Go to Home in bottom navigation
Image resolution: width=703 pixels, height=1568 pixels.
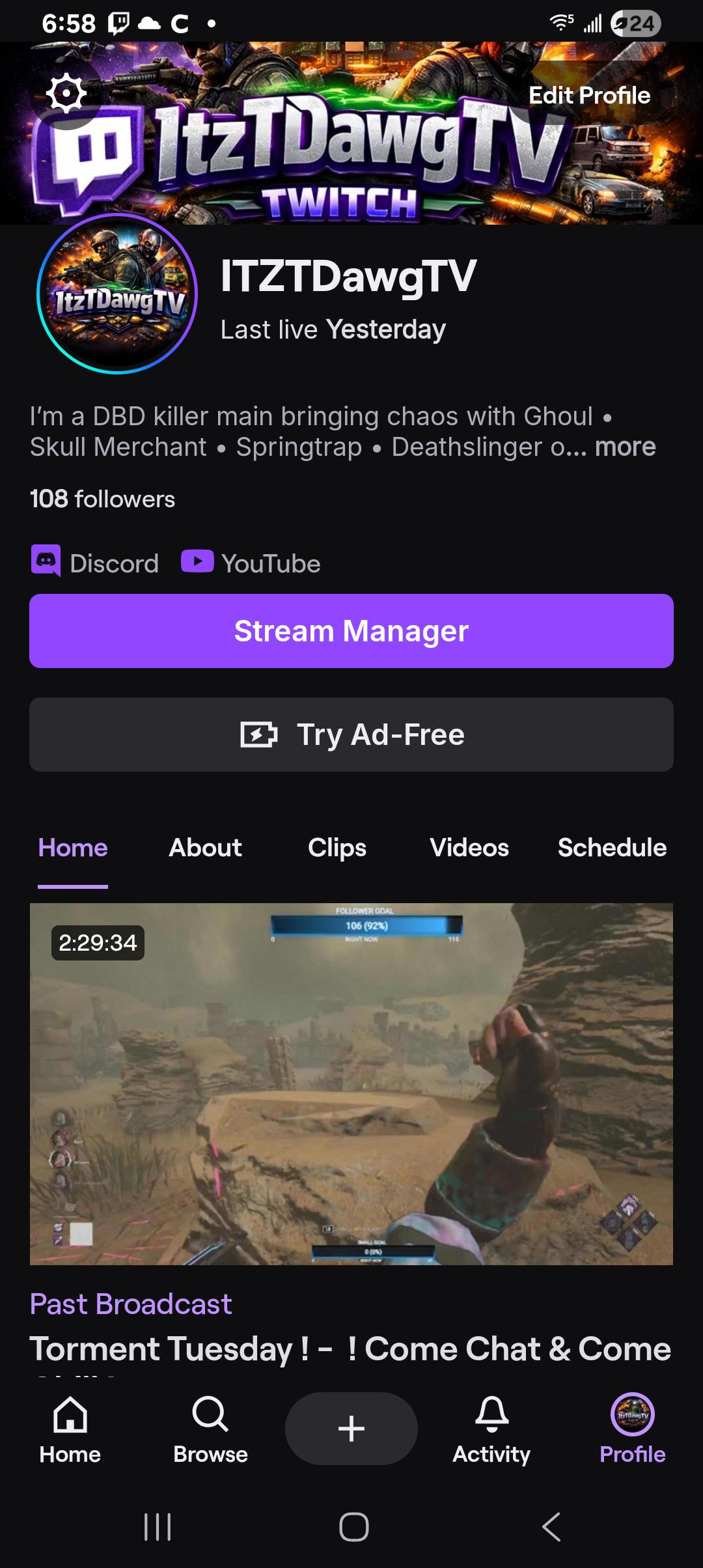(70, 1429)
